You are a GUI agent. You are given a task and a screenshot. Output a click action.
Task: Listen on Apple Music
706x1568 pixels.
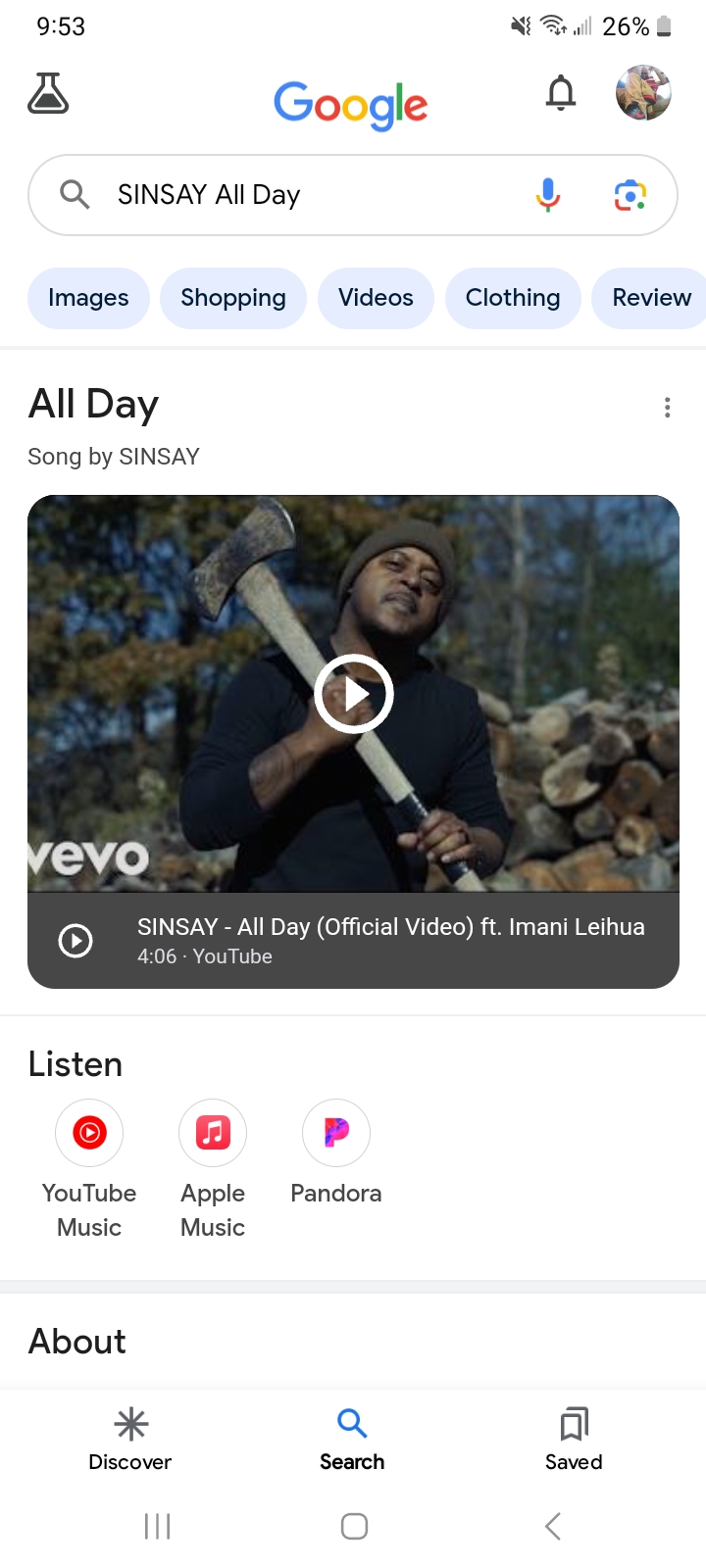pyautogui.click(x=213, y=1170)
